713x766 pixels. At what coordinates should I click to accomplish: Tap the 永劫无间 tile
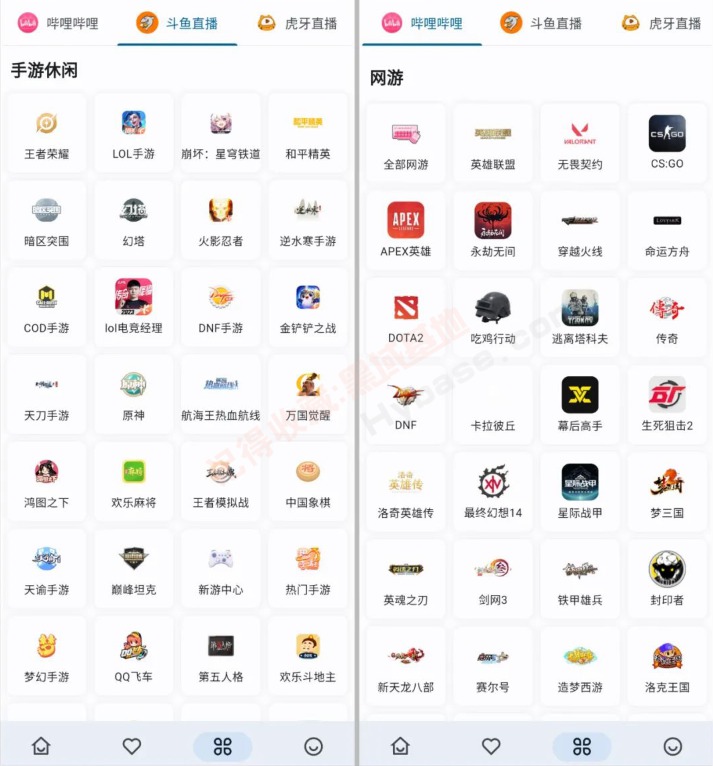tap(492, 230)
